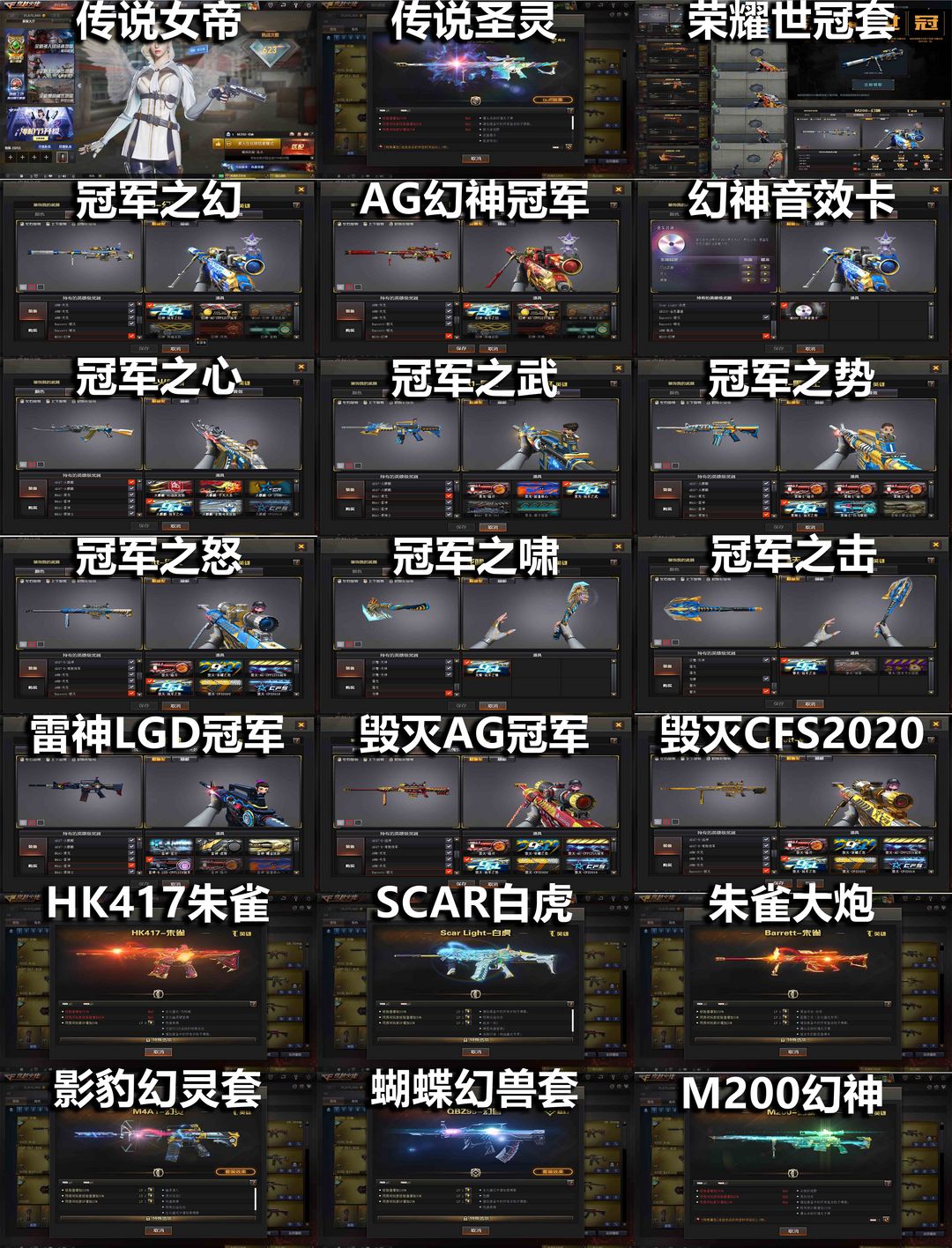952x1248 pixels.
Task: Click the CF logo in the top-left lobby corner
Action: pos(9,5)
